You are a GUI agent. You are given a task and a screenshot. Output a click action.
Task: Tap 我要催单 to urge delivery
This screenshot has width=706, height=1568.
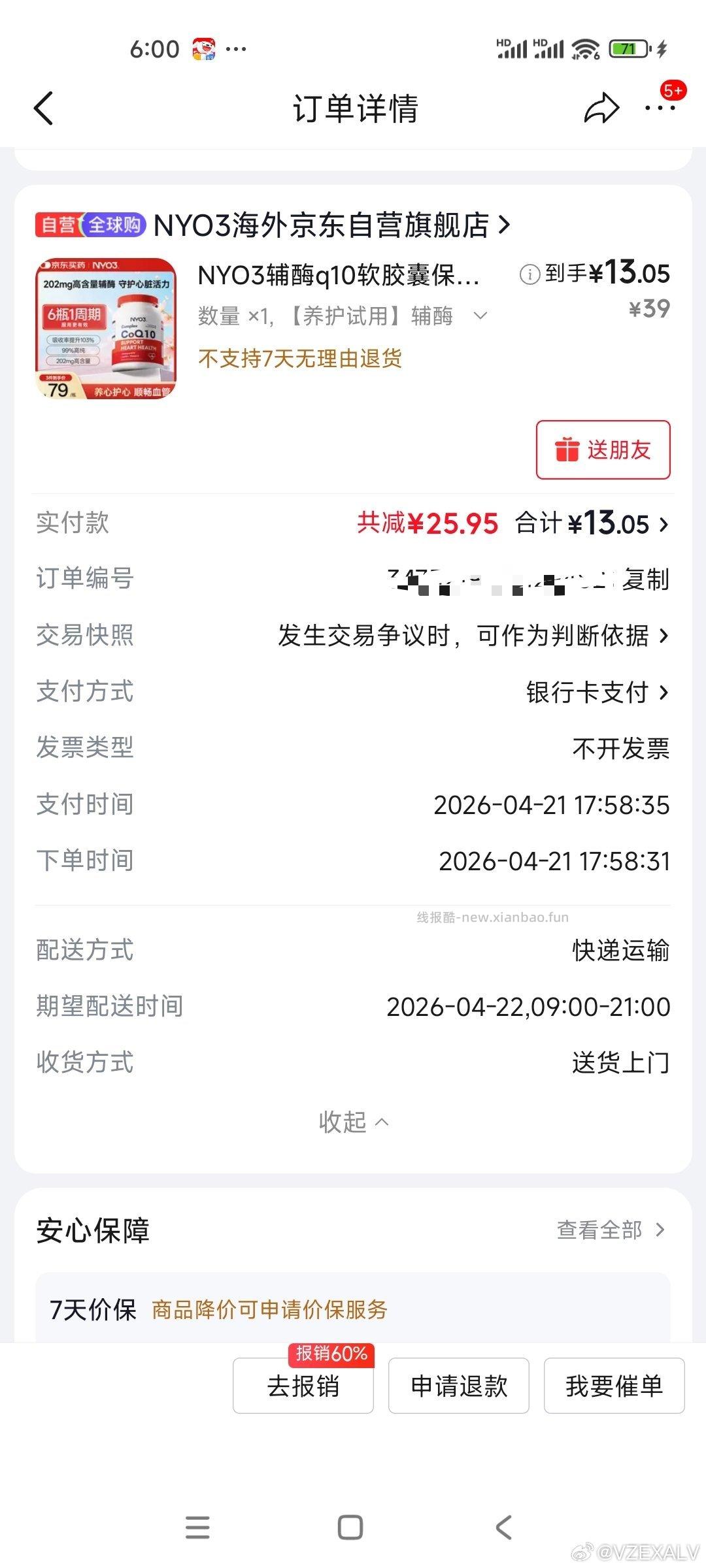(613, 1386)
